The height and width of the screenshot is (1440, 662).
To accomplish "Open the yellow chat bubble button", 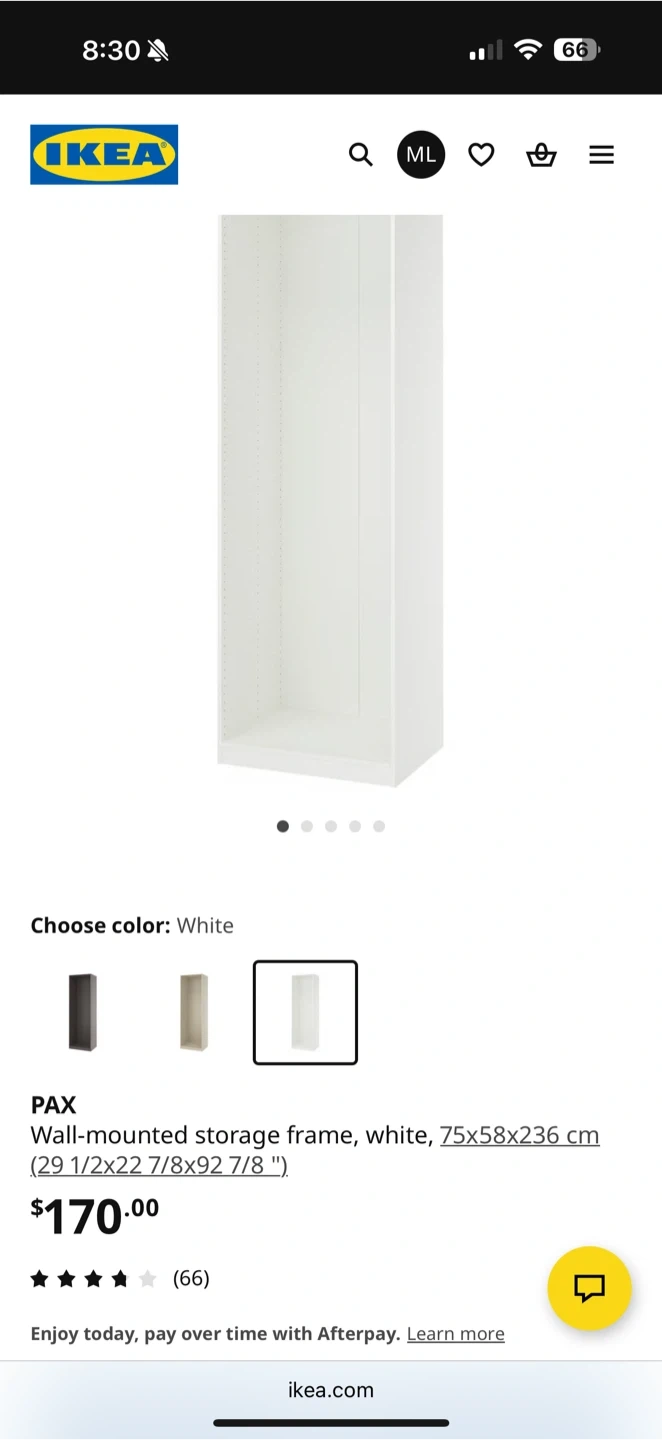I will pos(589,1288).
